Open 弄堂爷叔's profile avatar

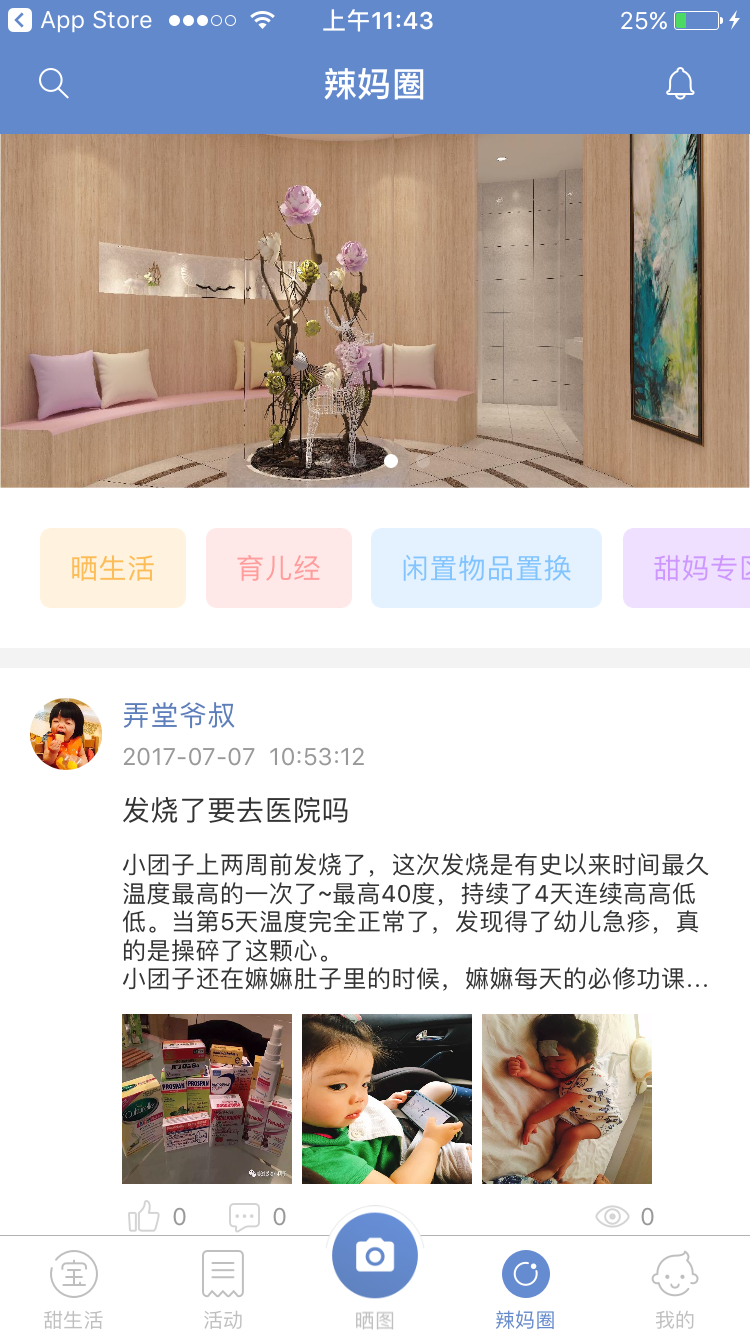coord(66,734)
